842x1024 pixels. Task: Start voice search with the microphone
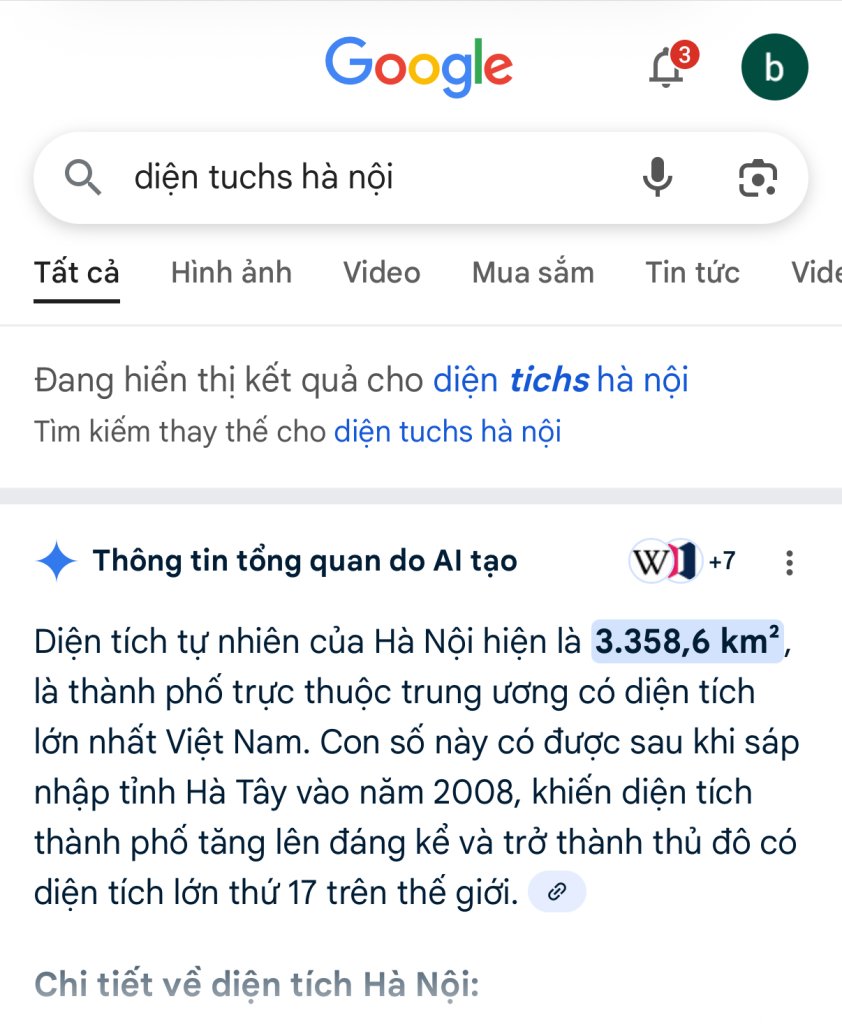[656, 178]
